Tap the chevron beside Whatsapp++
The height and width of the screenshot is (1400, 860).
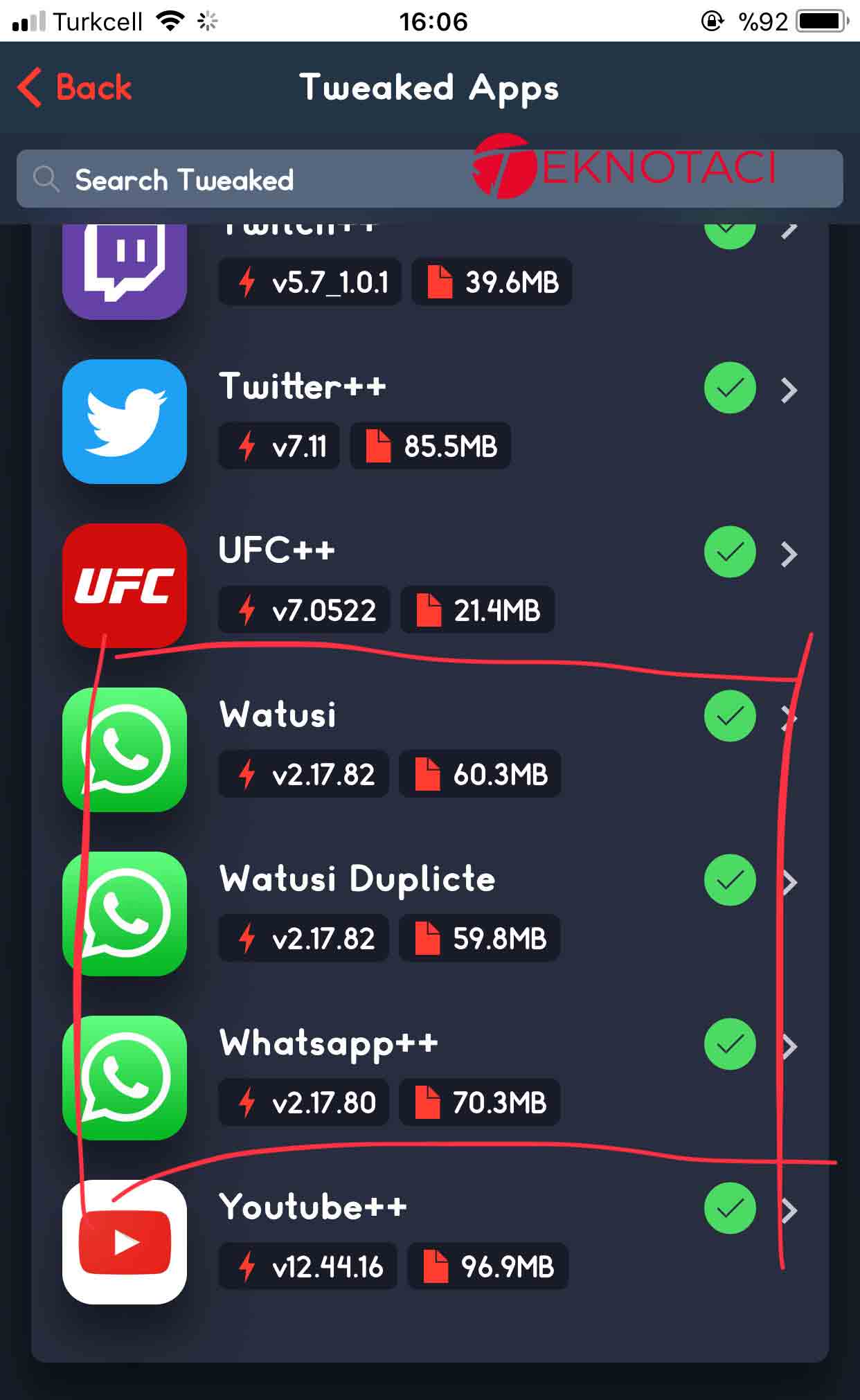click(x=789, y=1046)
